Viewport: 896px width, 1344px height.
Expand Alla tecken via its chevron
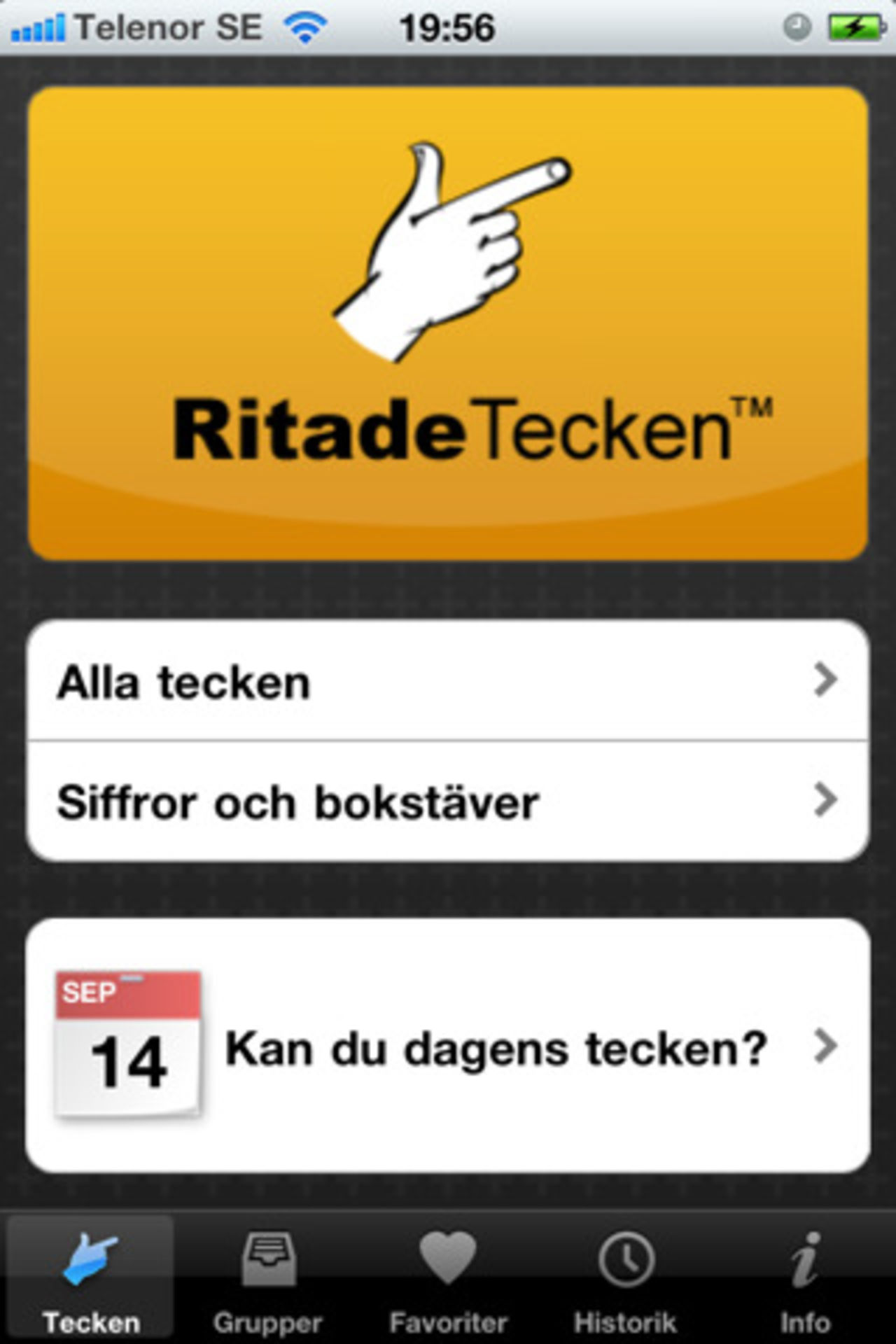pyautogui.click(x=825, y=680)
